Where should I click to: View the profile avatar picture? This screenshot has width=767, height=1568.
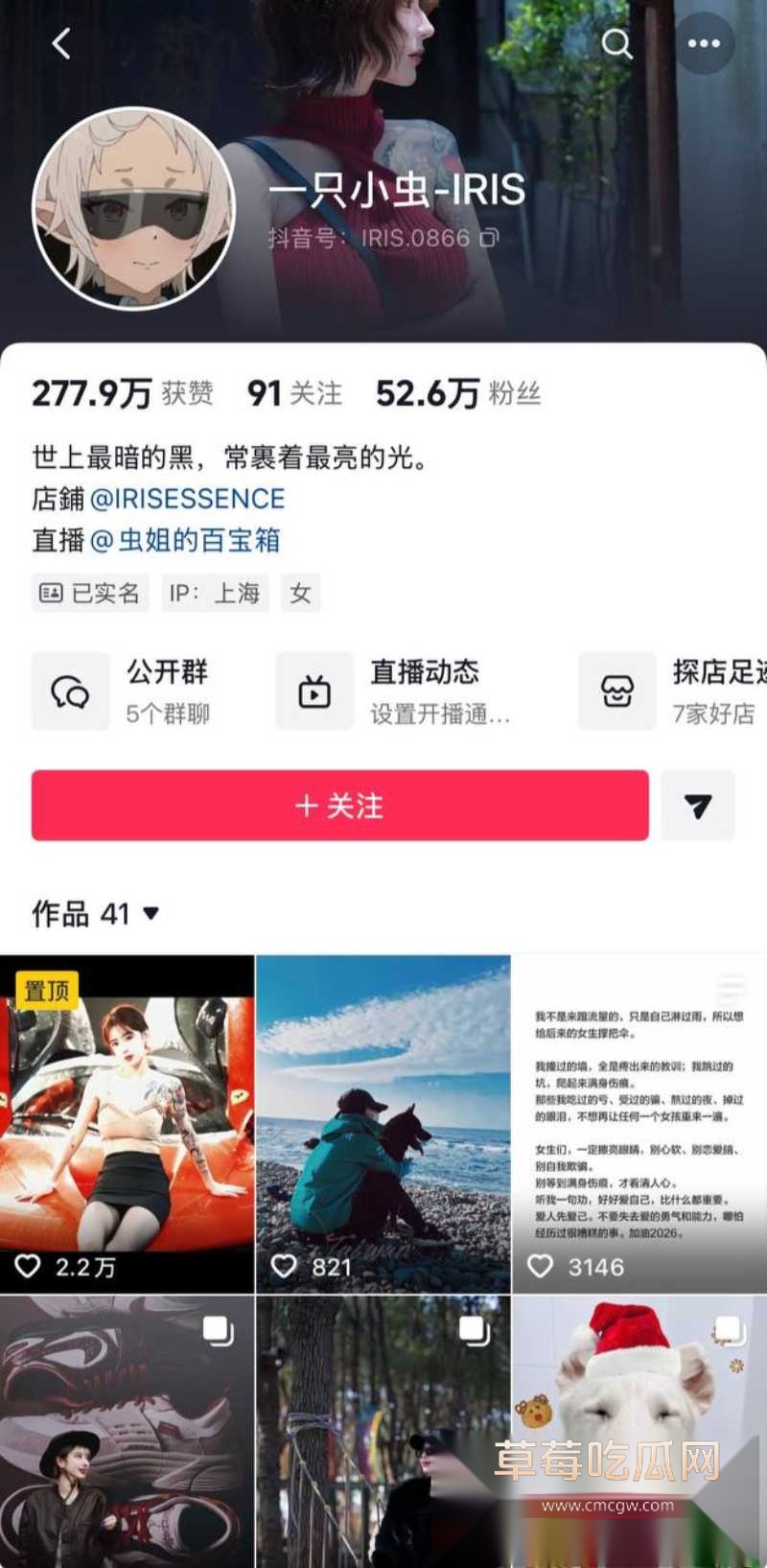pos(133,208)
